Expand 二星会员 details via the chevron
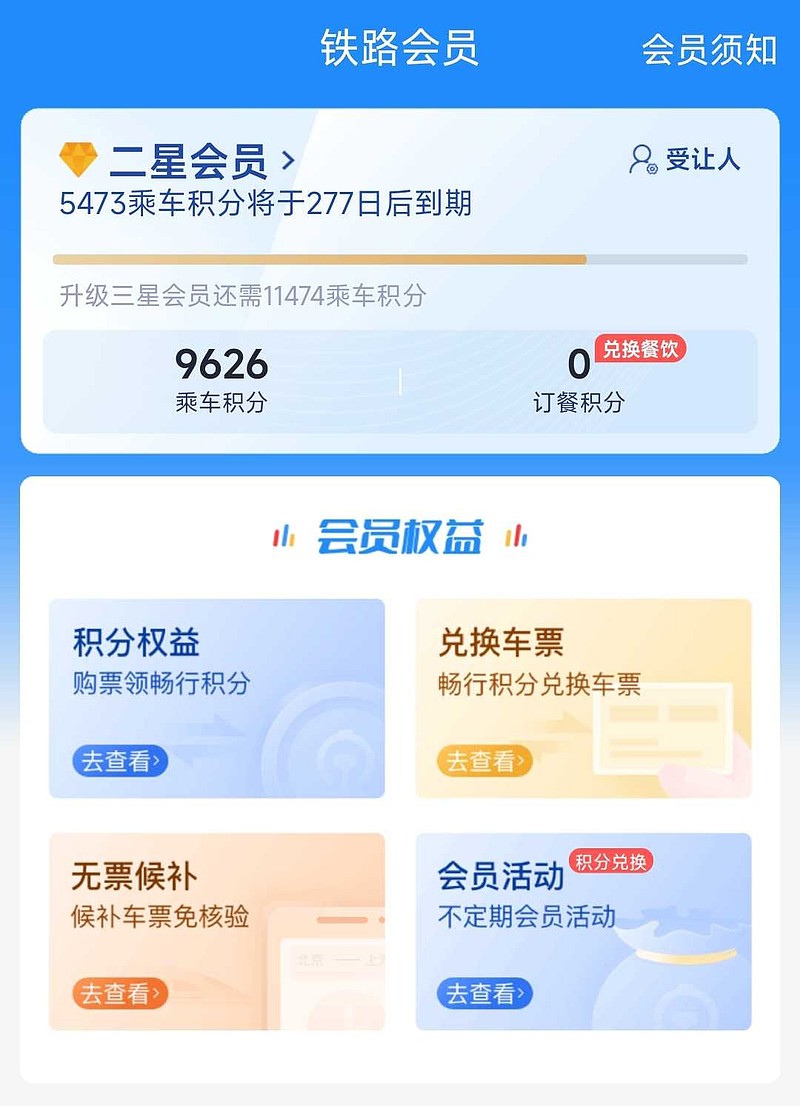 click(288, 158)
